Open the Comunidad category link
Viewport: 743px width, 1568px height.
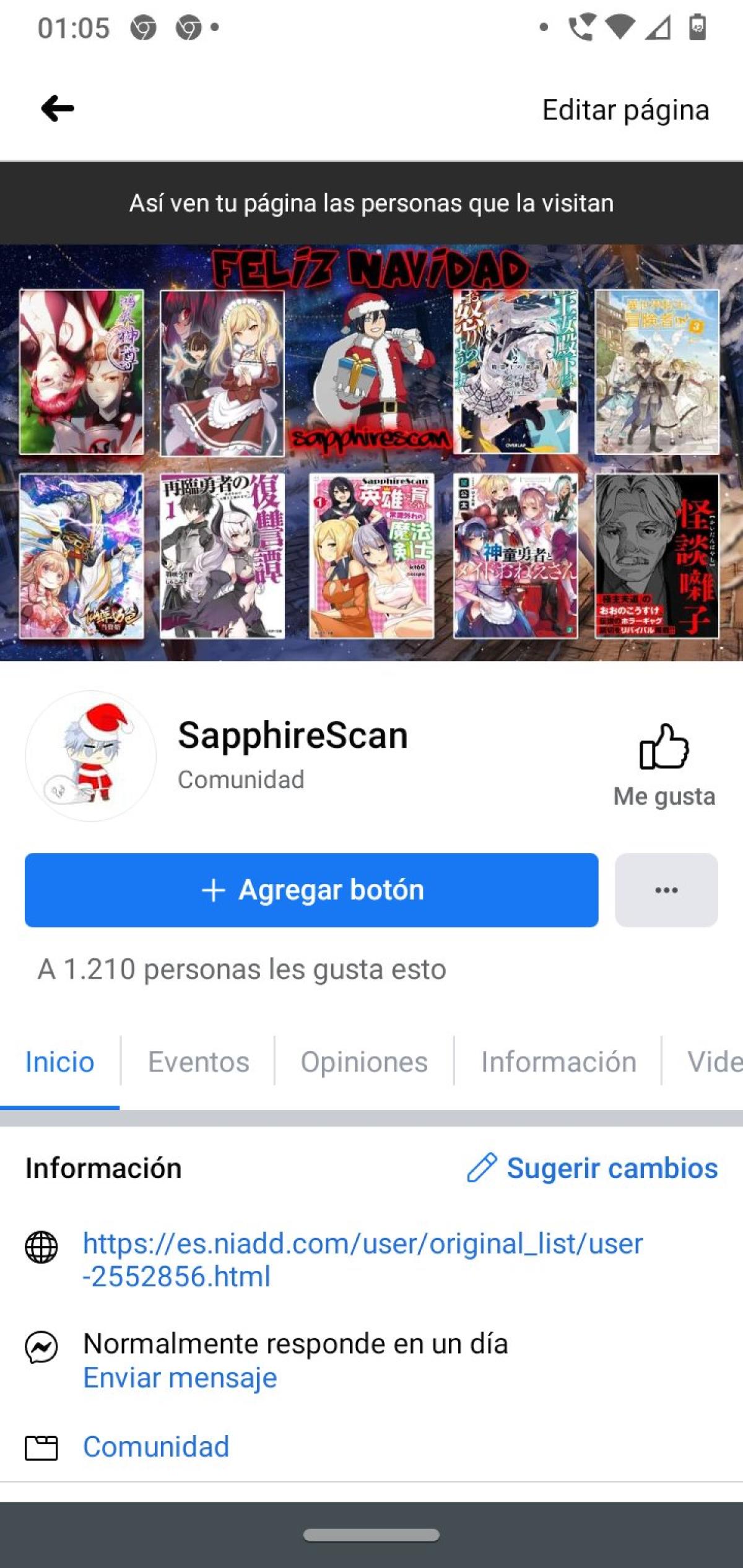pyautogui.click(x=156, y=1447)
